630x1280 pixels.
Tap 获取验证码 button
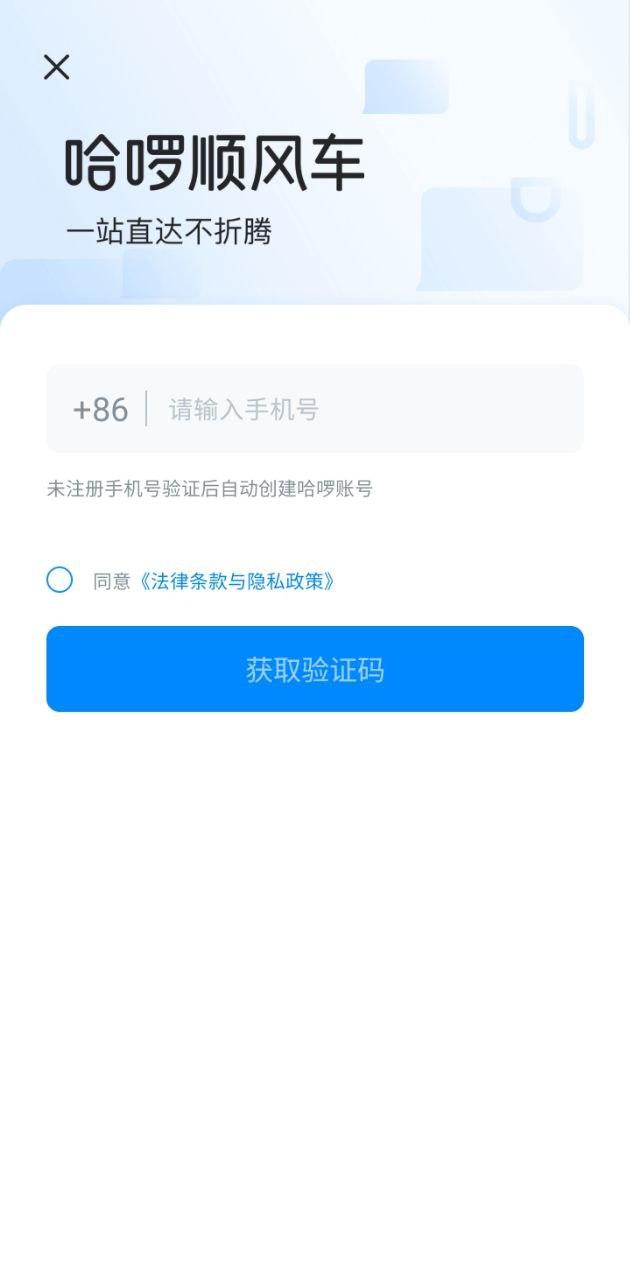315,669
